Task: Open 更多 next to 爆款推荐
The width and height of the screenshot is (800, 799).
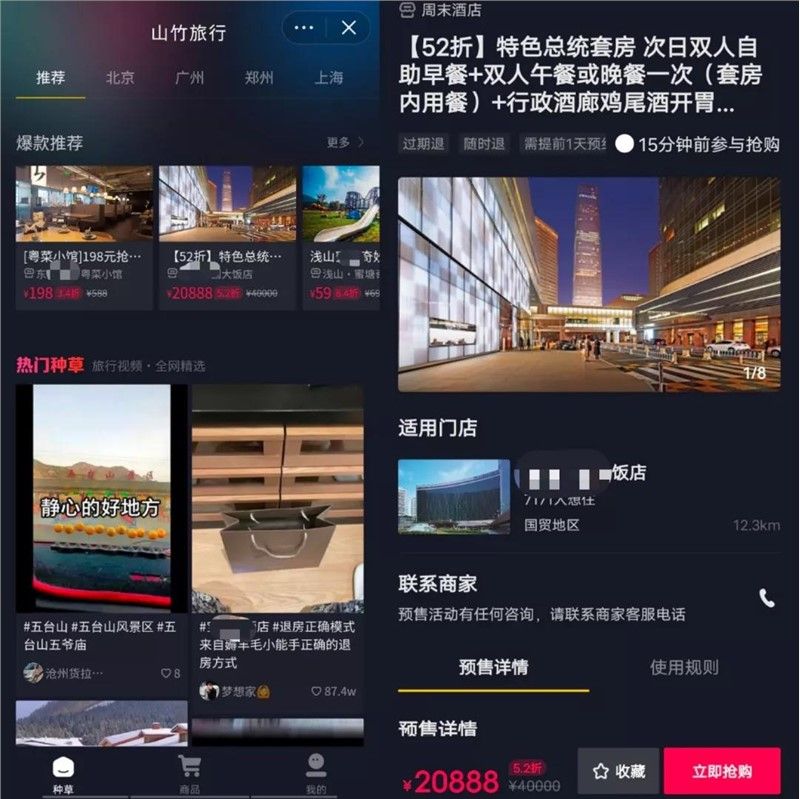Action: [x=345, y=143]
